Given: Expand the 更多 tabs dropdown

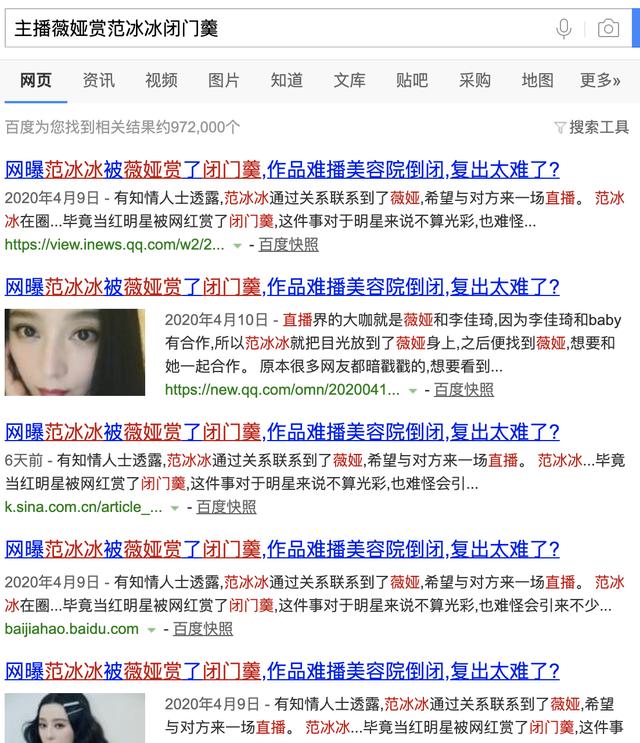Looking at the screenshot, I should 601,81.
